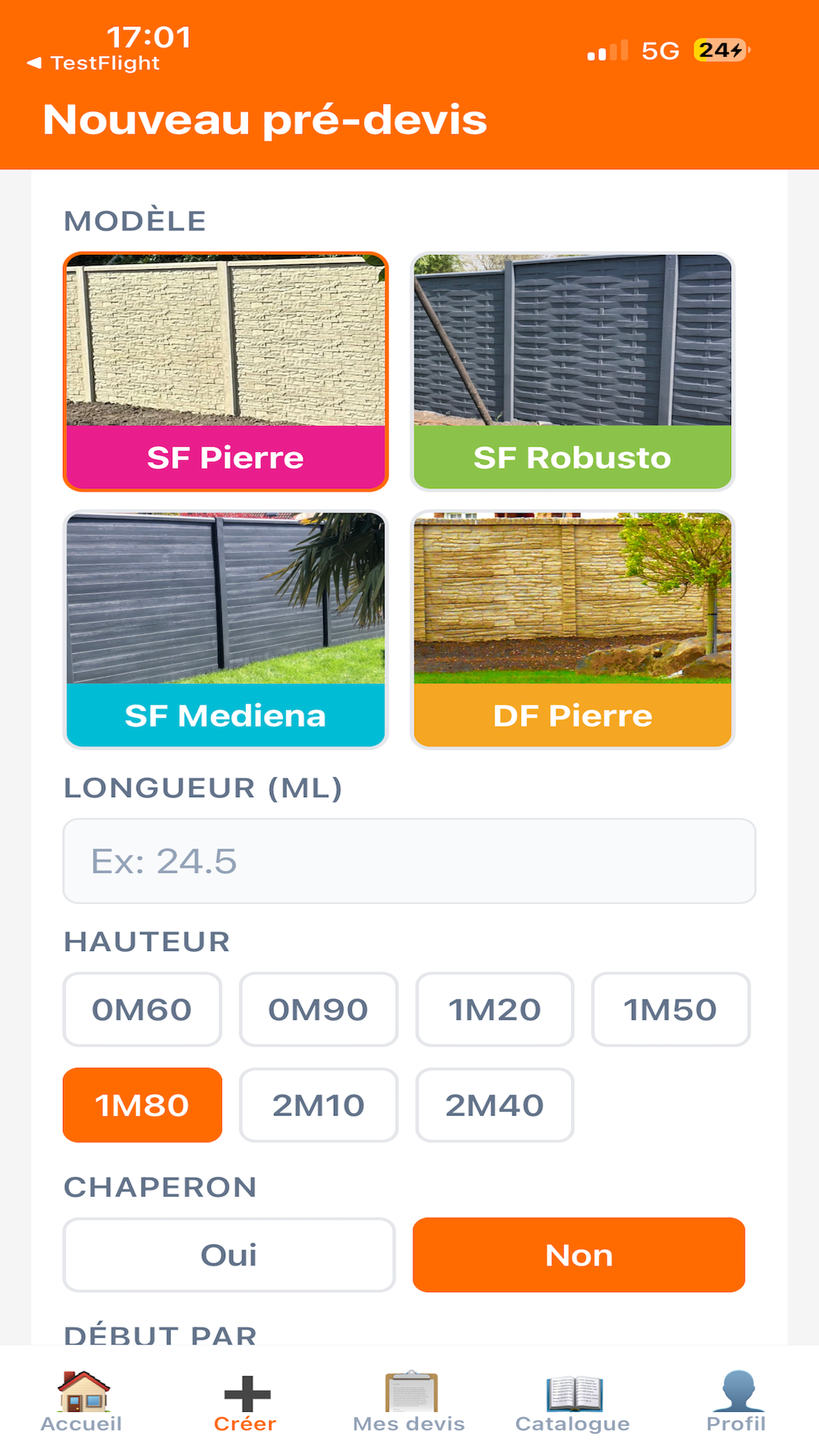Choose the 0M90 height option

pos(318,1009)
